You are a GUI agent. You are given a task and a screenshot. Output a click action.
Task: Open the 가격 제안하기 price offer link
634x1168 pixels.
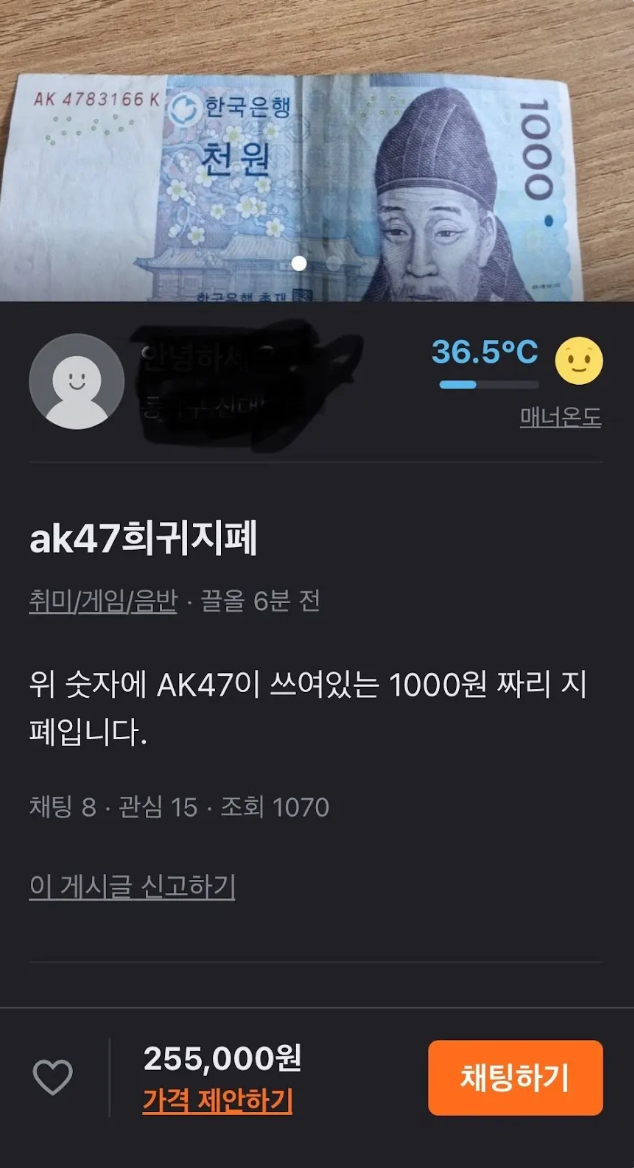(x=217, y=1101)
